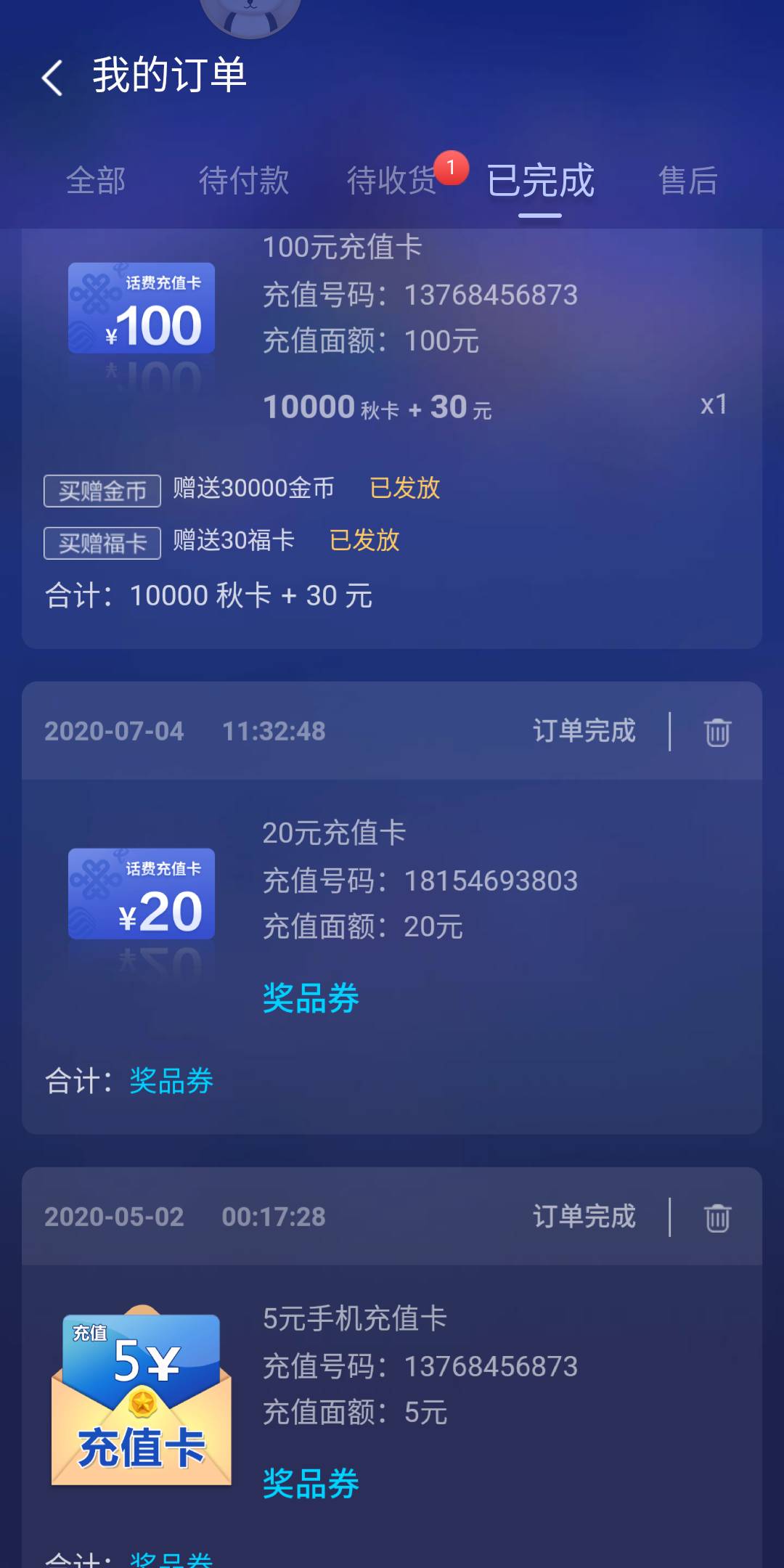Tap the recharge number 18154693803
The image size is (784, 1568).
tap(490, 881)
